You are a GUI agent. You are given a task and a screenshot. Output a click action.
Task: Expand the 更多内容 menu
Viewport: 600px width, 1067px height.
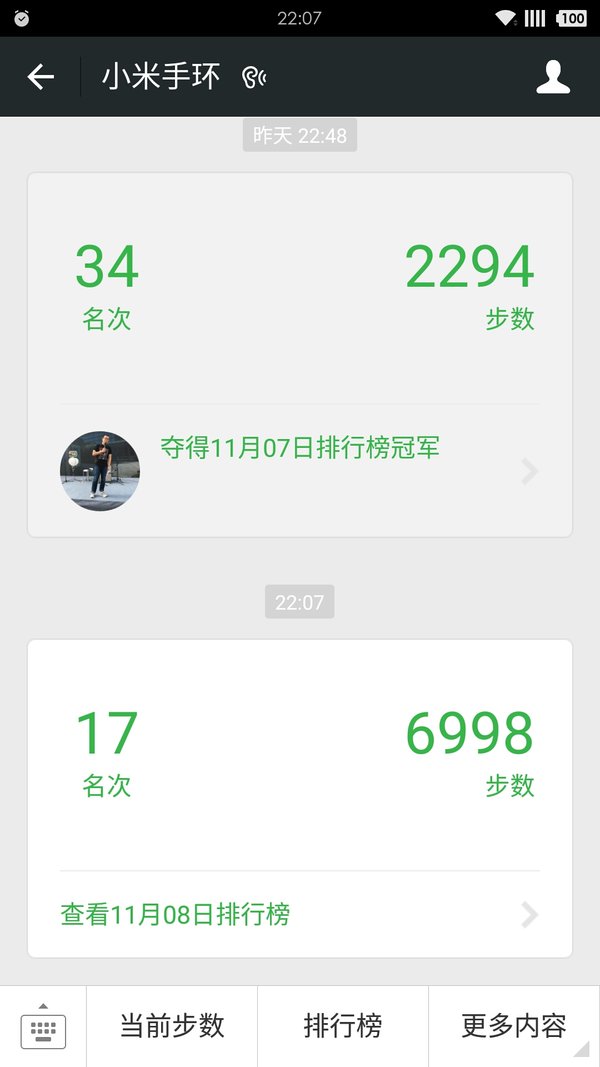[514, 1026]
